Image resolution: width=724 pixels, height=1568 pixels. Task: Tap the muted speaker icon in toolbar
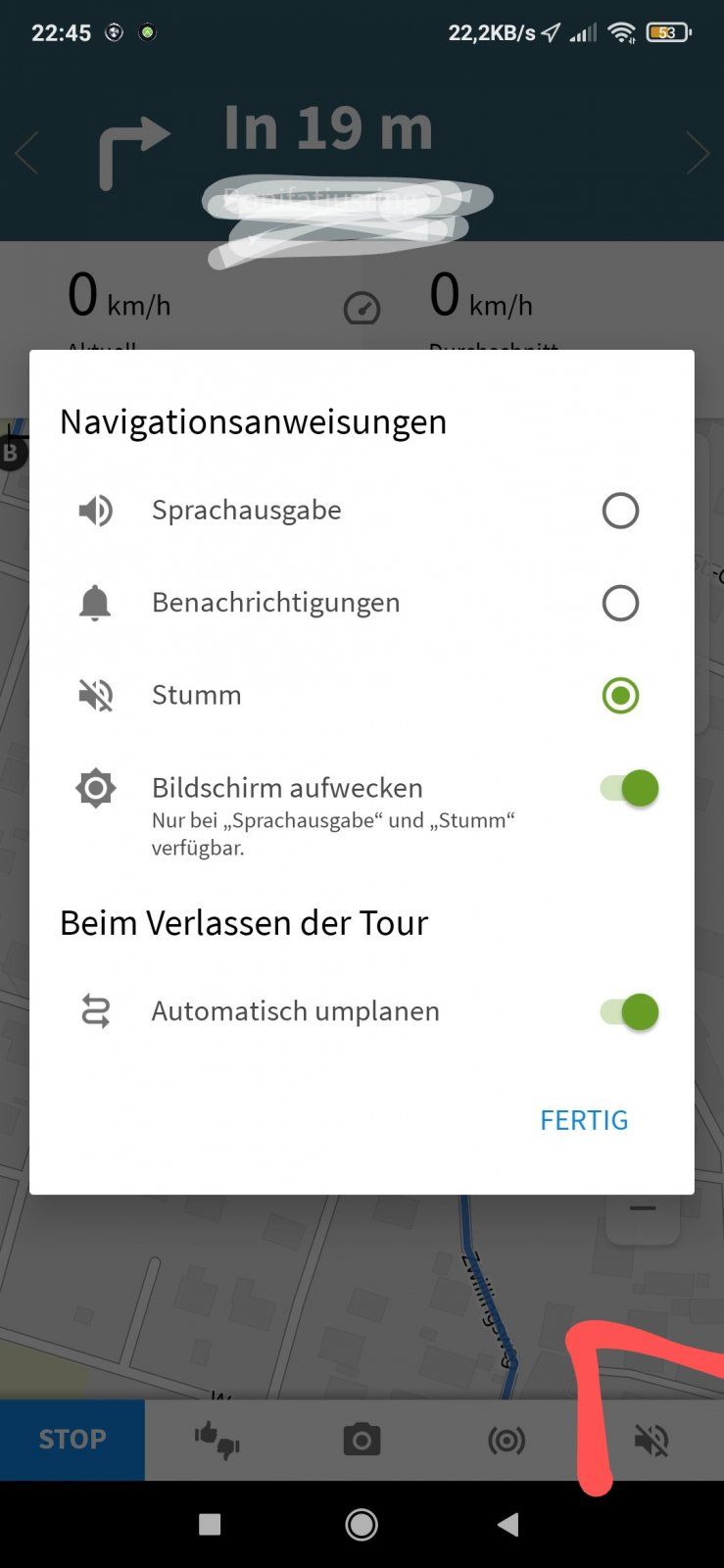pyautogui.click(x=652, y=1440)
